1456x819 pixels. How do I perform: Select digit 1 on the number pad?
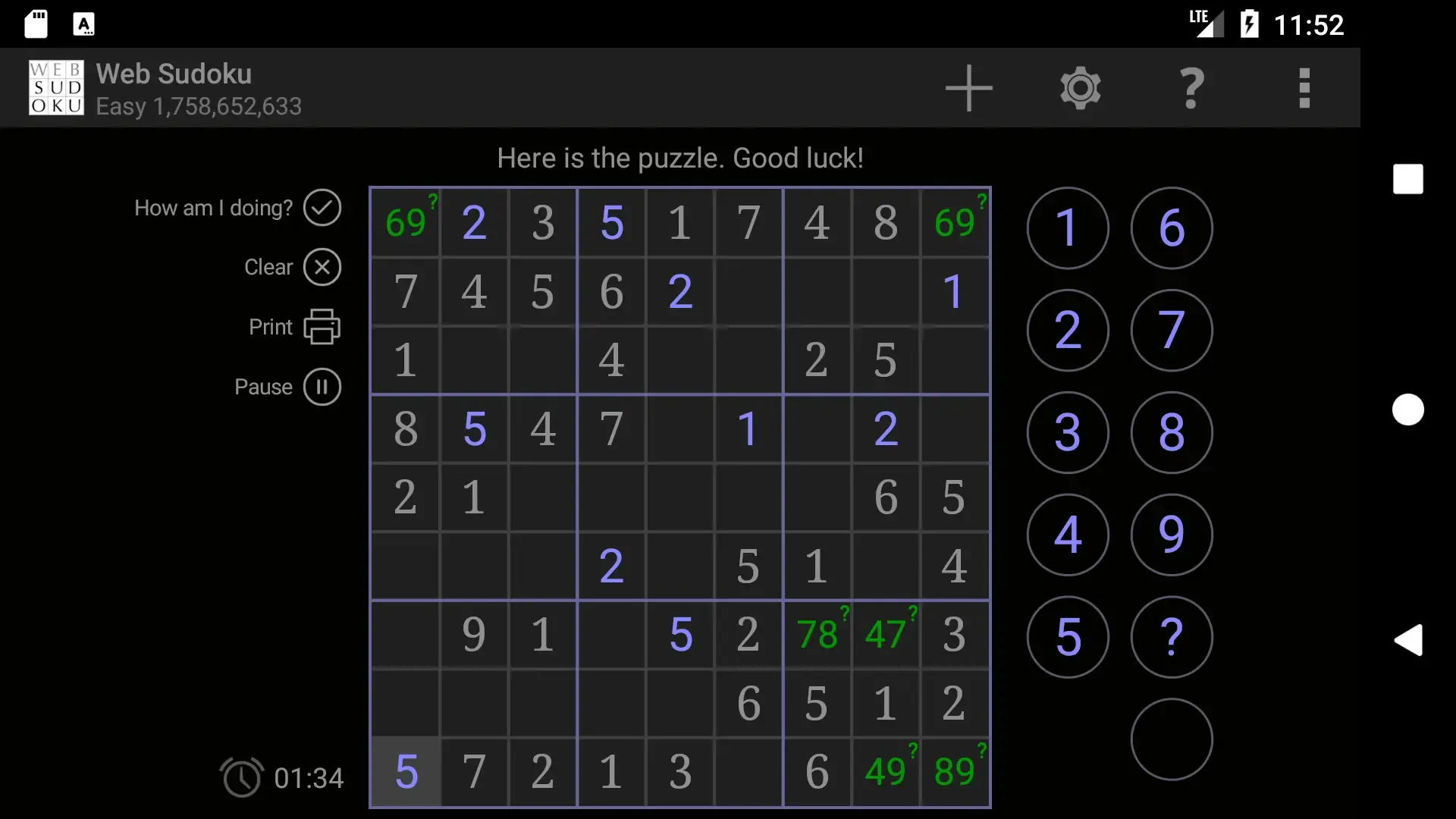1068,227
